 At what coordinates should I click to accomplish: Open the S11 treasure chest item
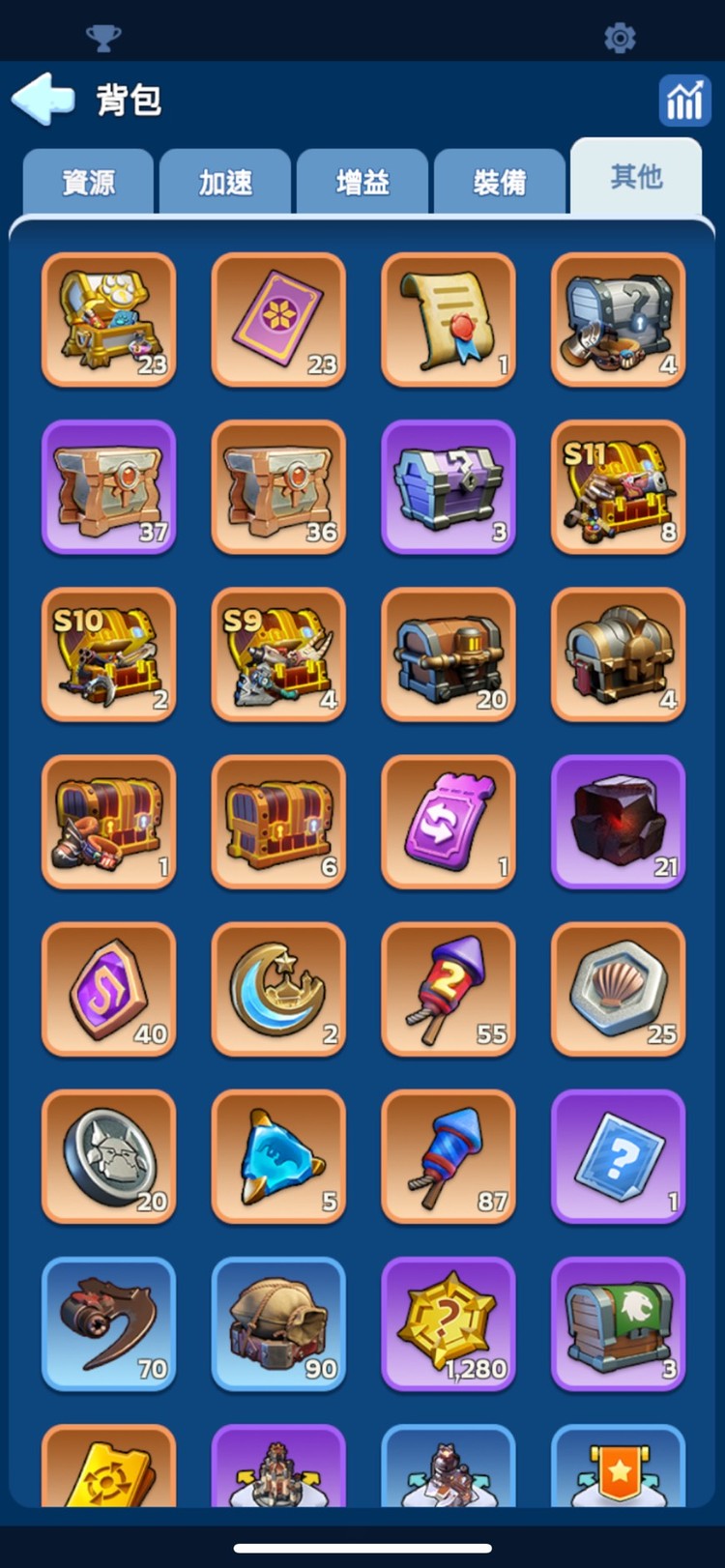click(x=618, y=486)
